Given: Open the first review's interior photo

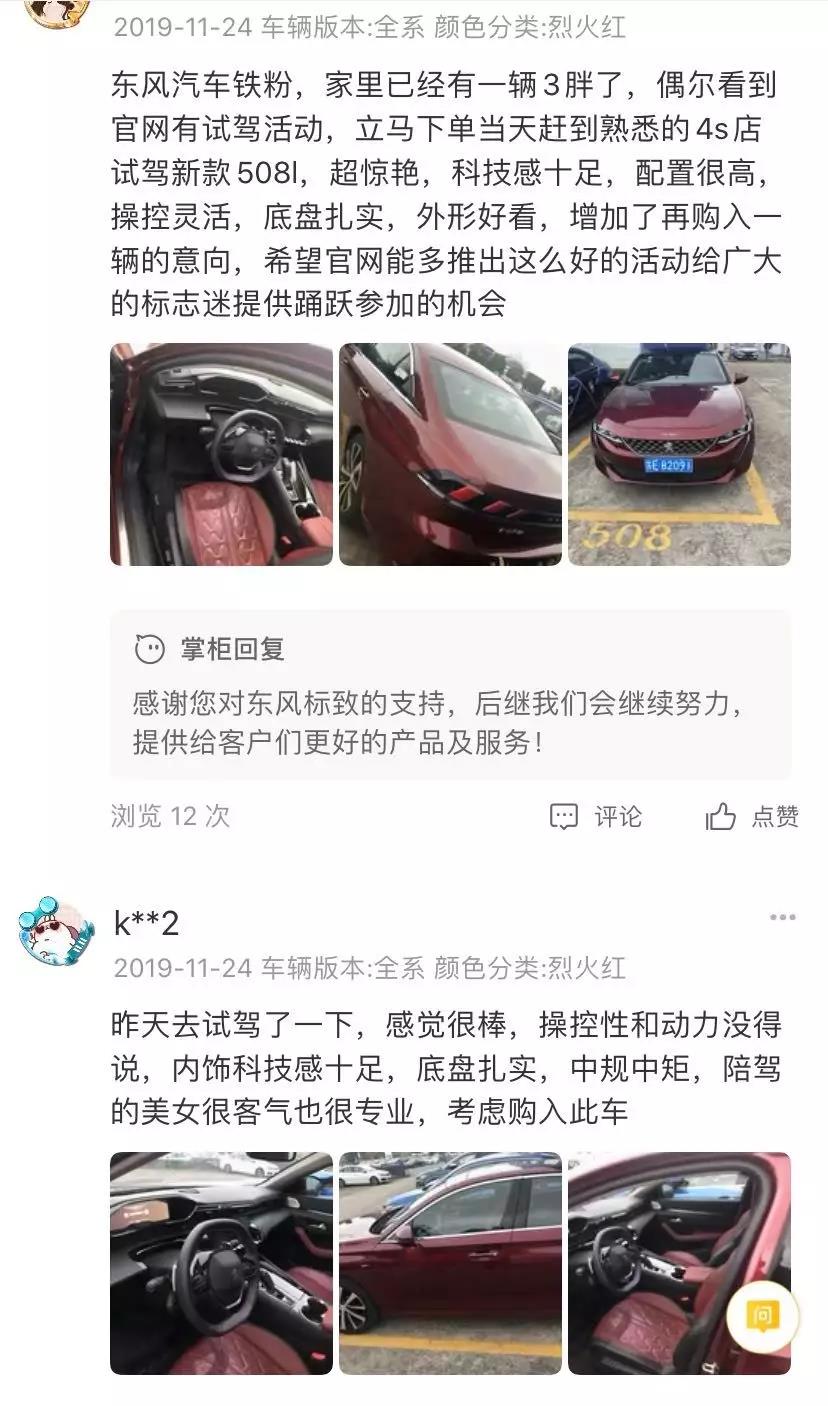Looking at the screenshot, I should [x=221, y=455].
